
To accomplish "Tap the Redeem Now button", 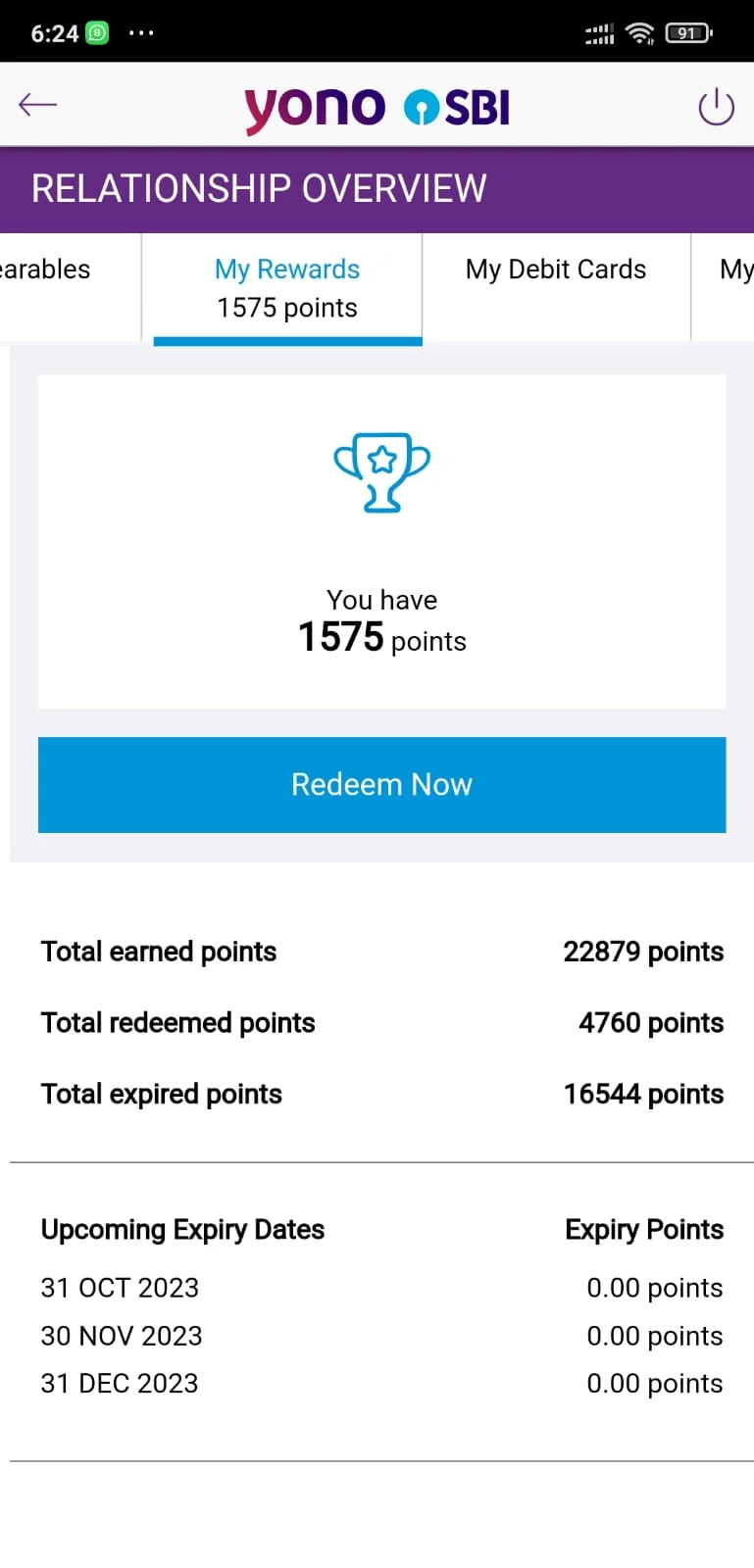I will coord(381,785).
